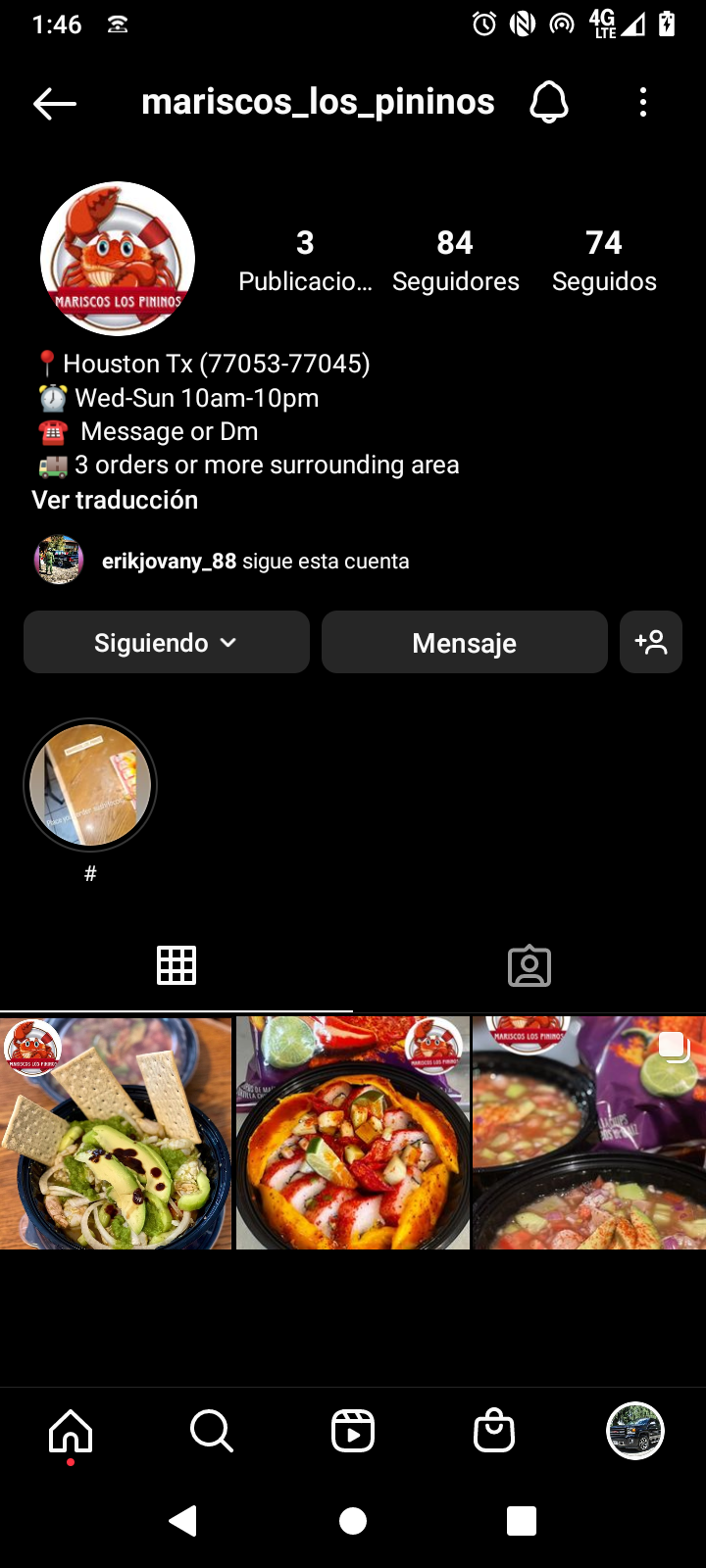Viewport: 706px width, 1568px height.
Task: Tap mariscos_los_pininos profile picture
Action: (117, 258)
